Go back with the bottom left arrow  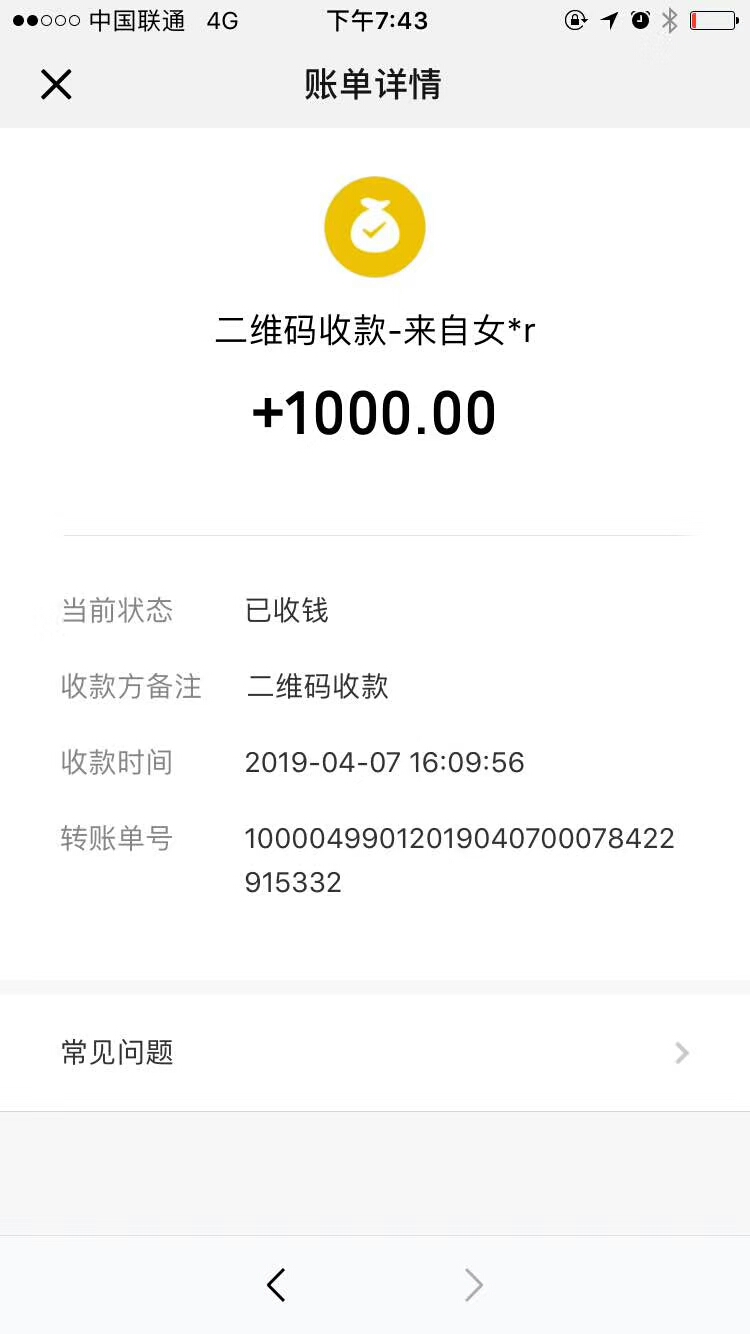(x=277, y=1284)
